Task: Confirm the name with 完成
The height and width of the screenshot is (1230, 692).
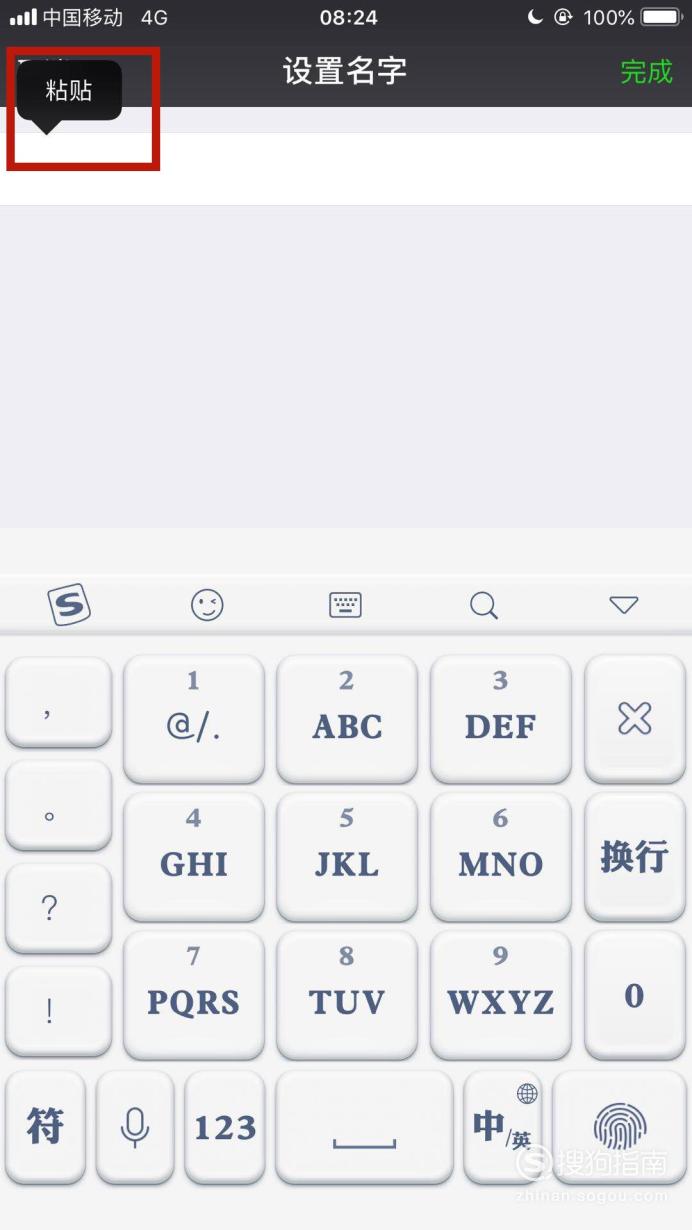Action: tap(647, 72)
